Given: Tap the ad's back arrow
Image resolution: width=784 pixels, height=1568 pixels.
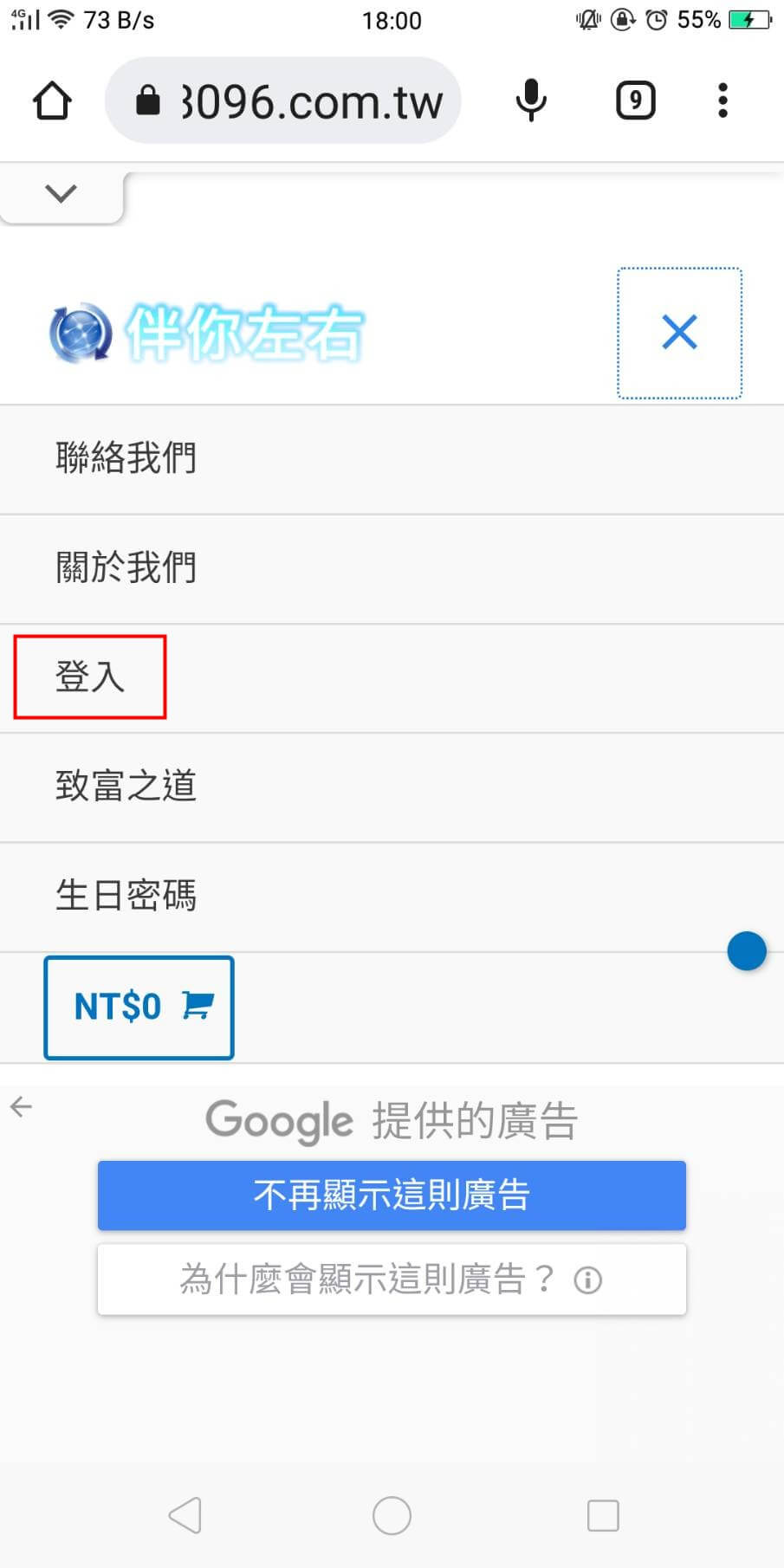Looking at the screenshot, I should click(x=21, y=1106).
